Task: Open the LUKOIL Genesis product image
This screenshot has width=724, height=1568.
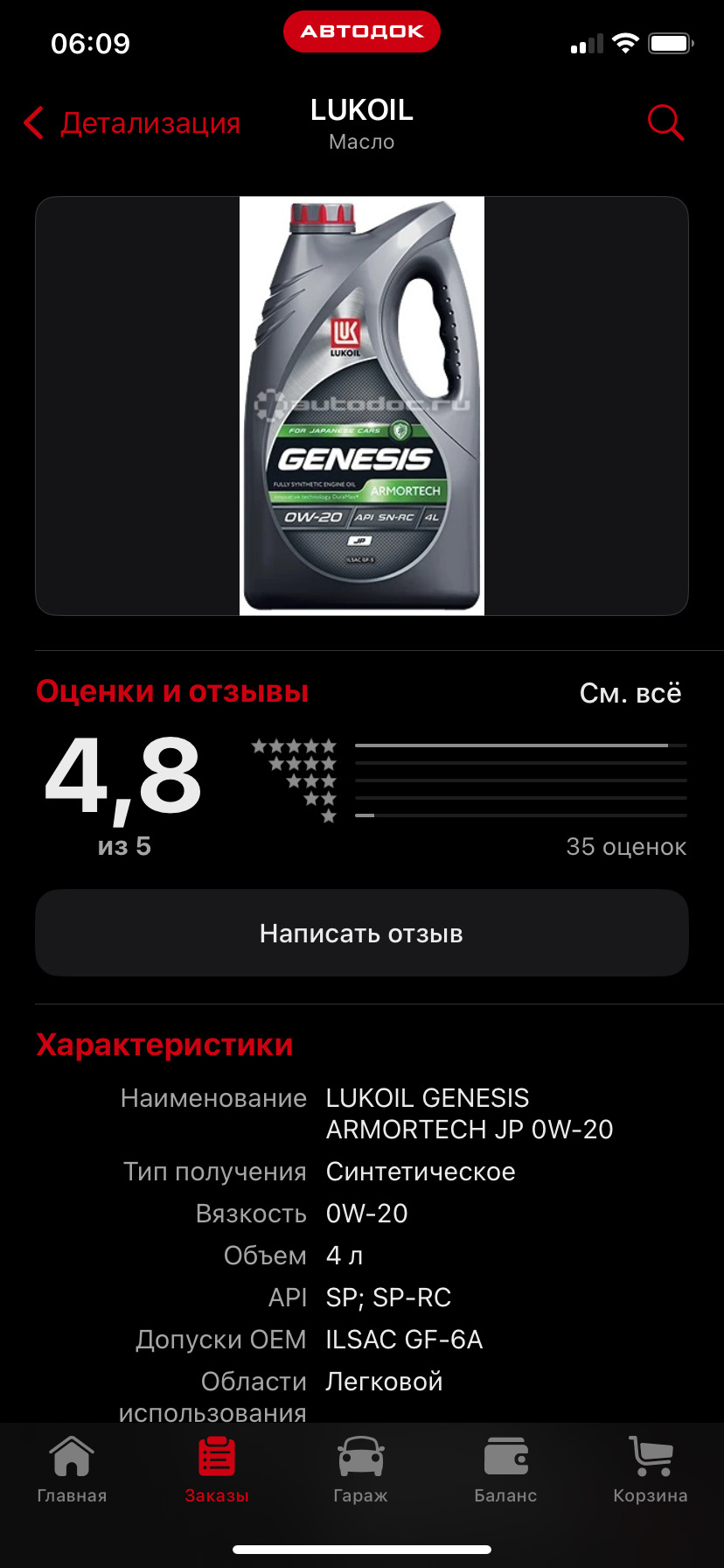Action: click(361, 406)
